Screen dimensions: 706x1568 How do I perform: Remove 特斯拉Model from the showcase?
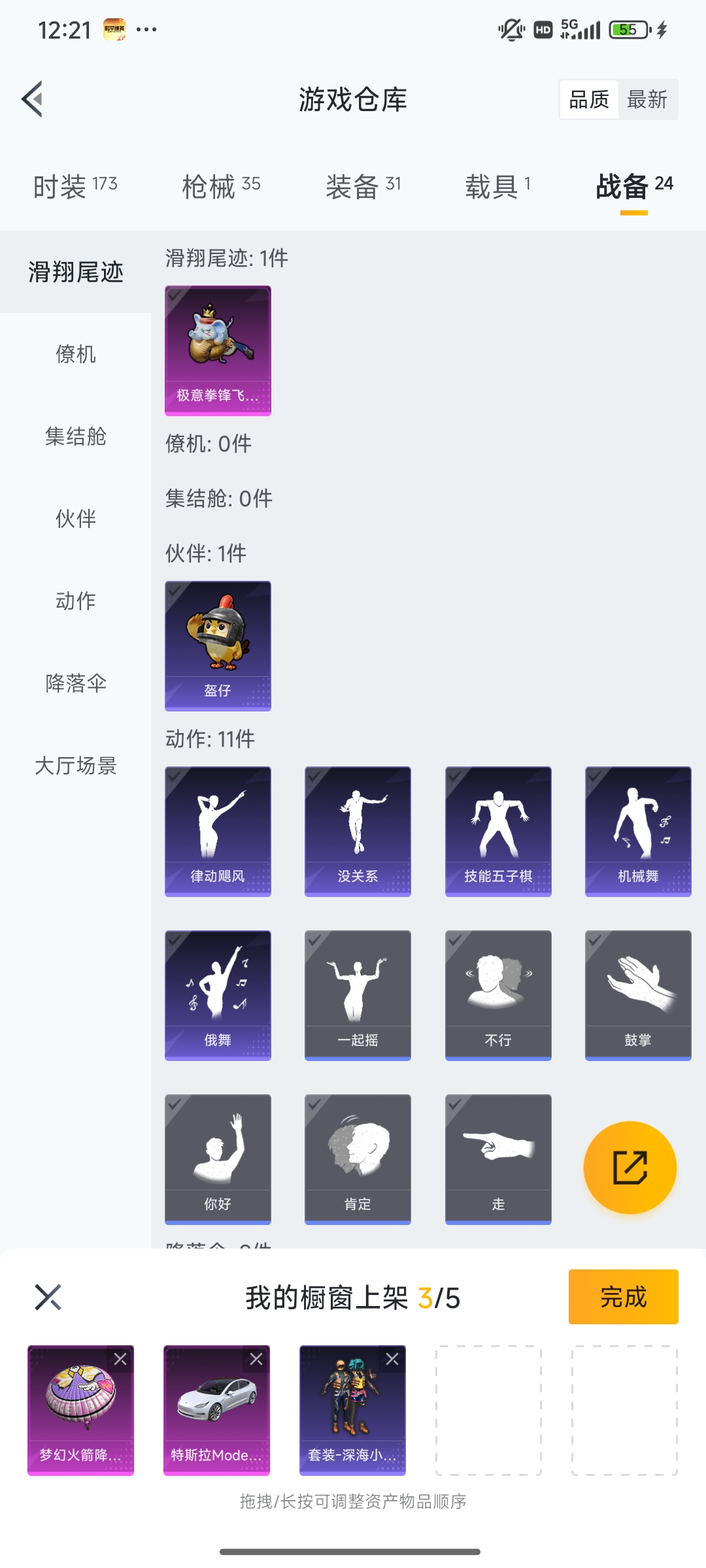(x=256, y=1360)
